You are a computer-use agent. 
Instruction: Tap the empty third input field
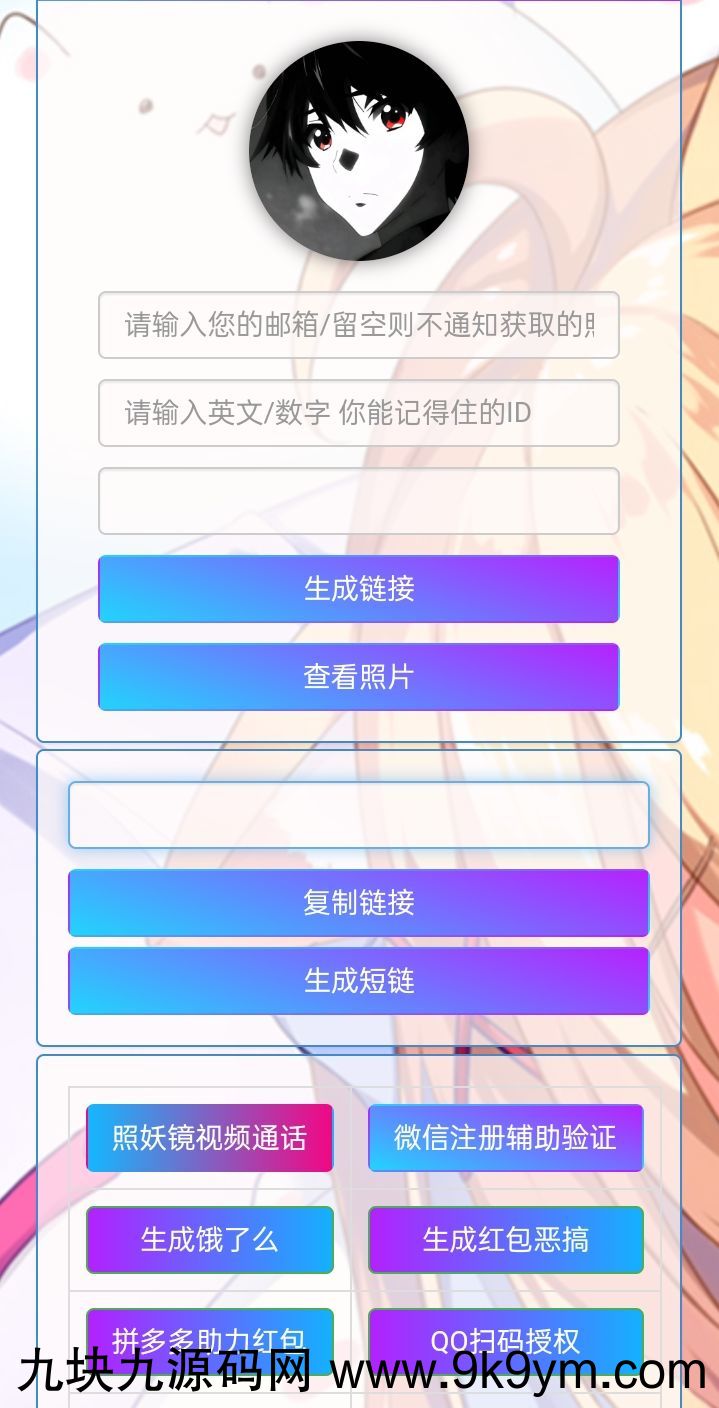[x=358, y=501]
